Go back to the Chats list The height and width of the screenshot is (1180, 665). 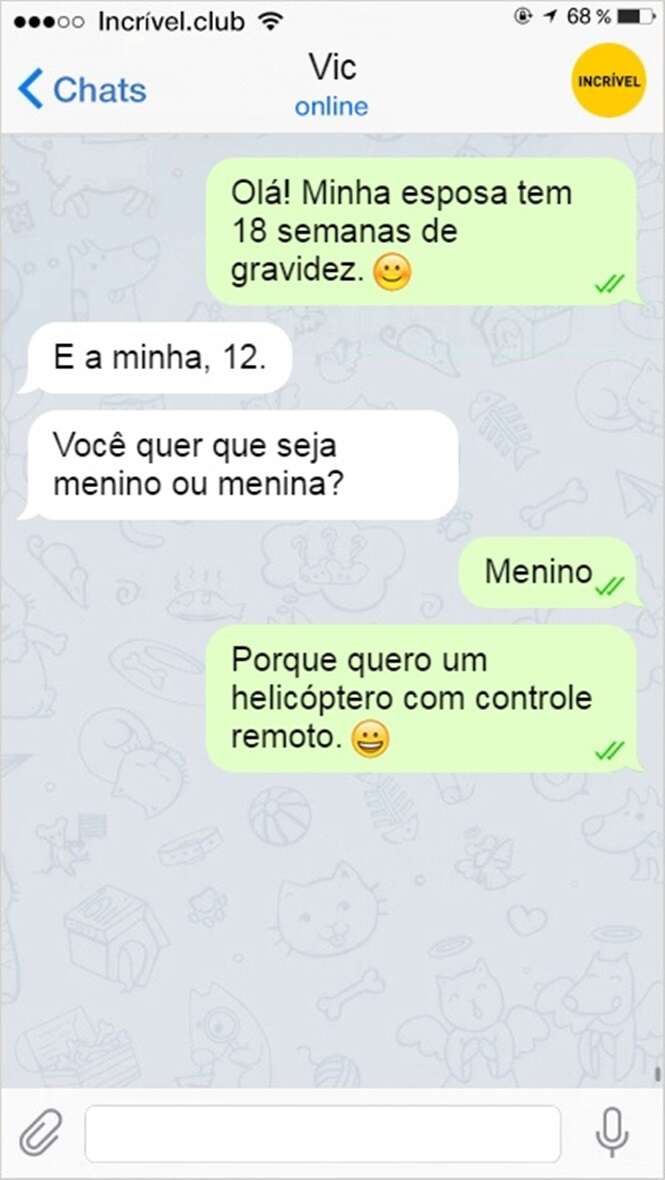(x=82, y=90)
